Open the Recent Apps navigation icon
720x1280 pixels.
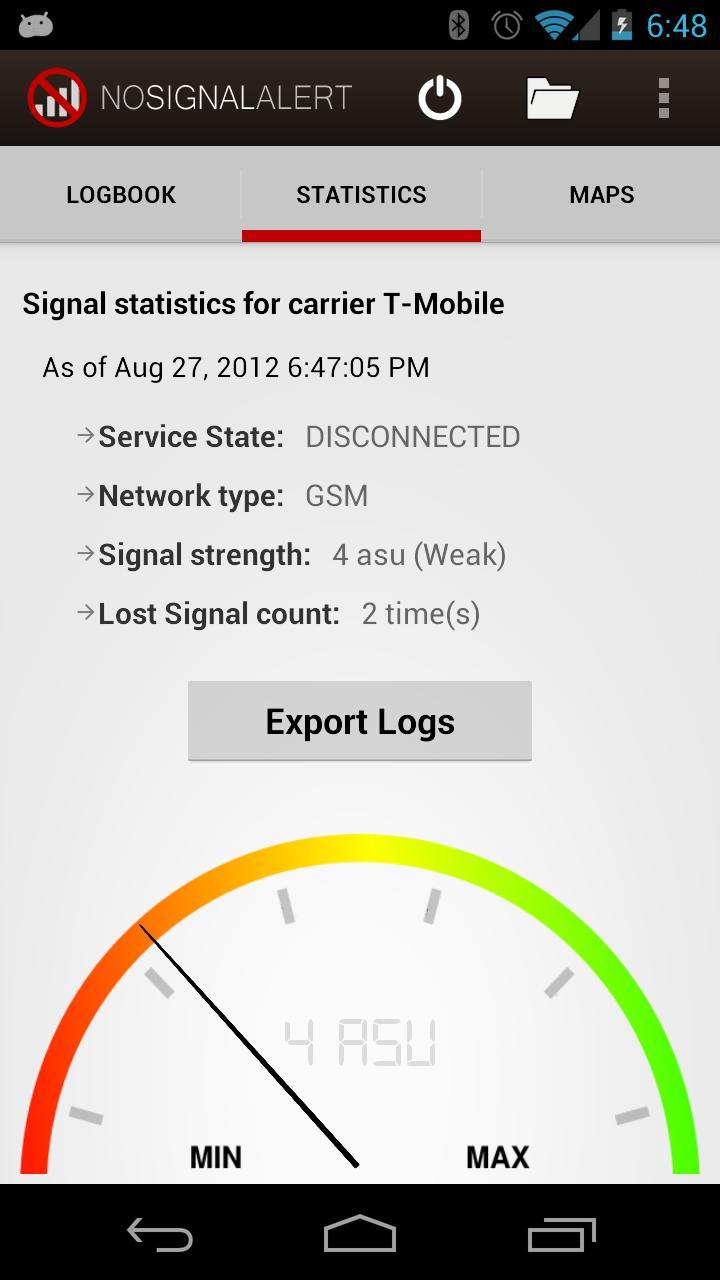coord(560,1234)
